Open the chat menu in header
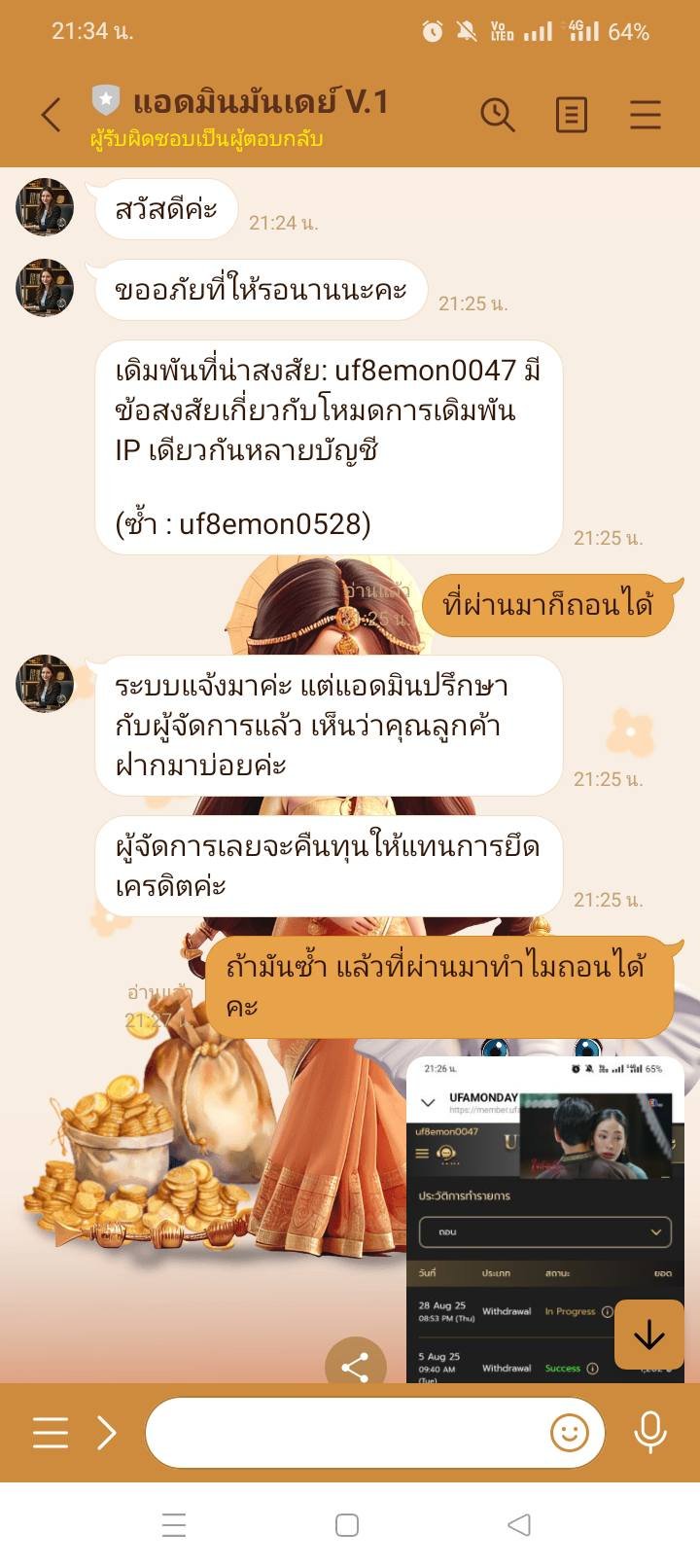 (645, 115)
